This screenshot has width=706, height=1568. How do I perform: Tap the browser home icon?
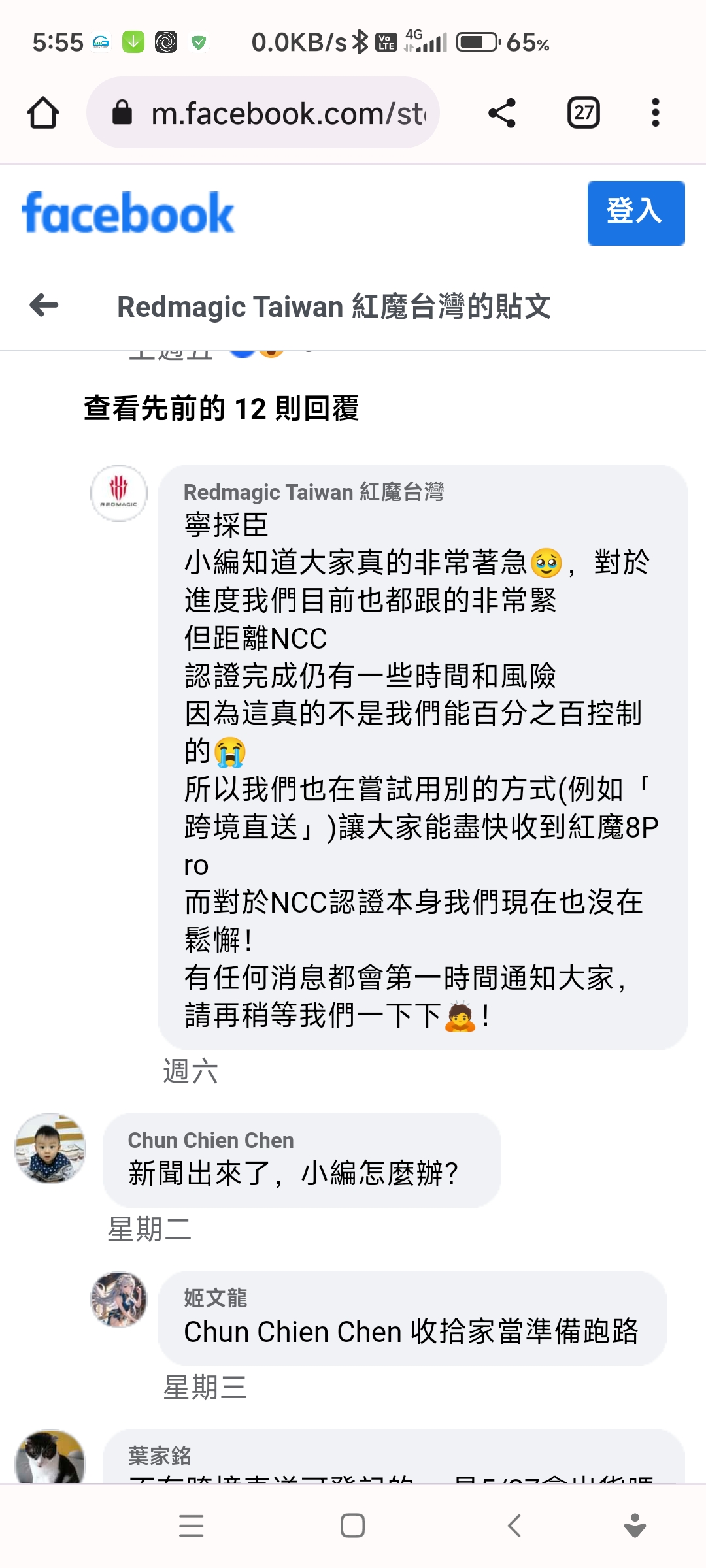click(43, 113)
